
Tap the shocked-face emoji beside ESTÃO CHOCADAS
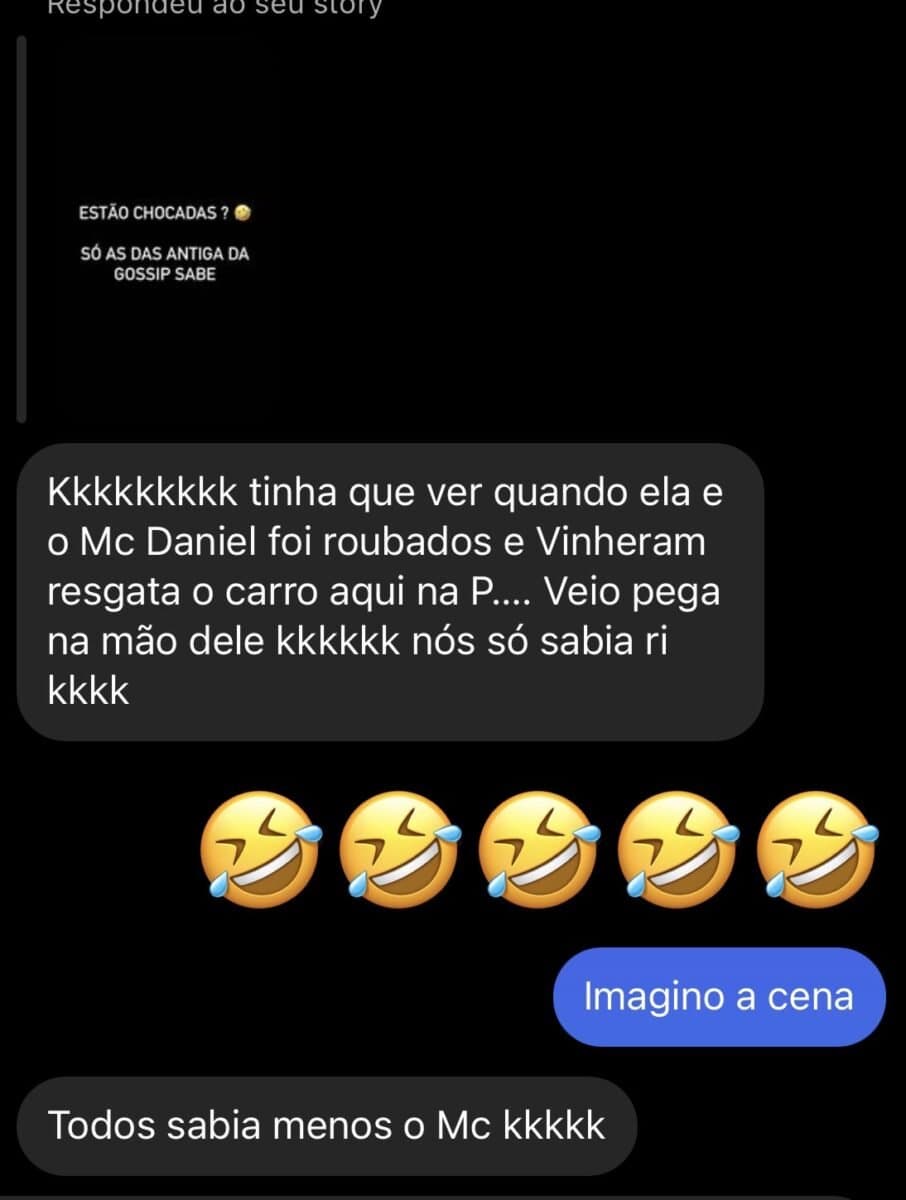coord(240,213)
